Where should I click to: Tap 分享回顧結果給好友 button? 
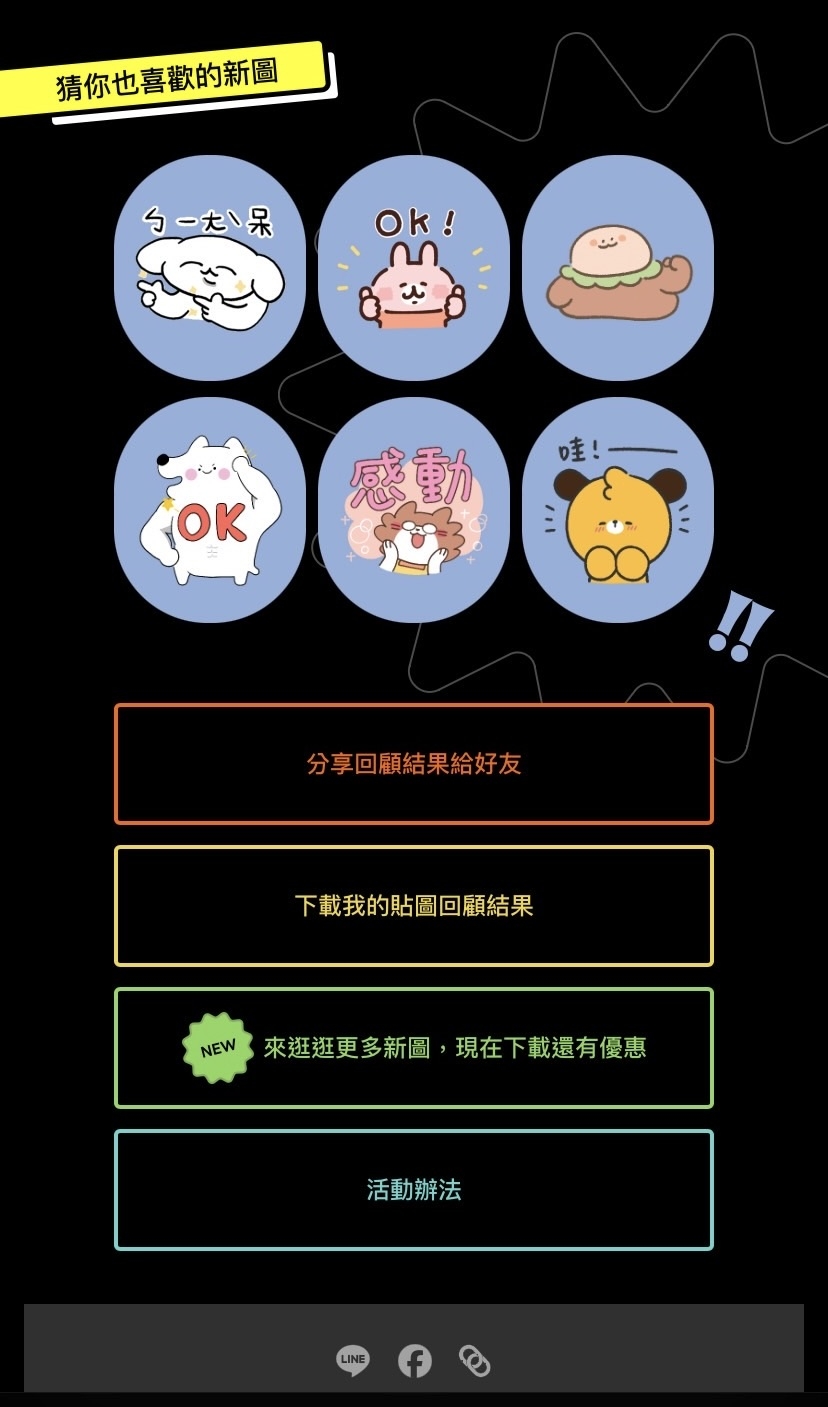[x=413, y=764]
